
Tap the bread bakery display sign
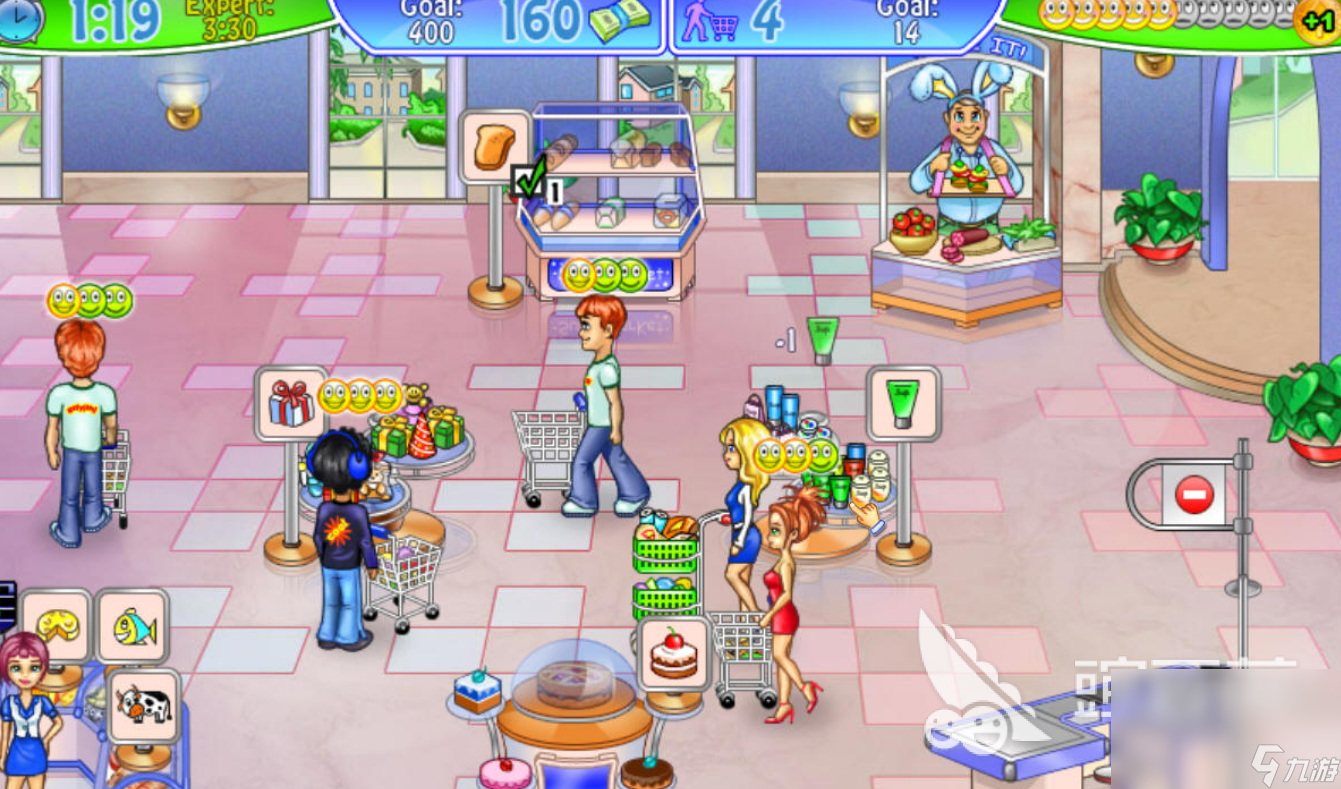coord(495,147)
